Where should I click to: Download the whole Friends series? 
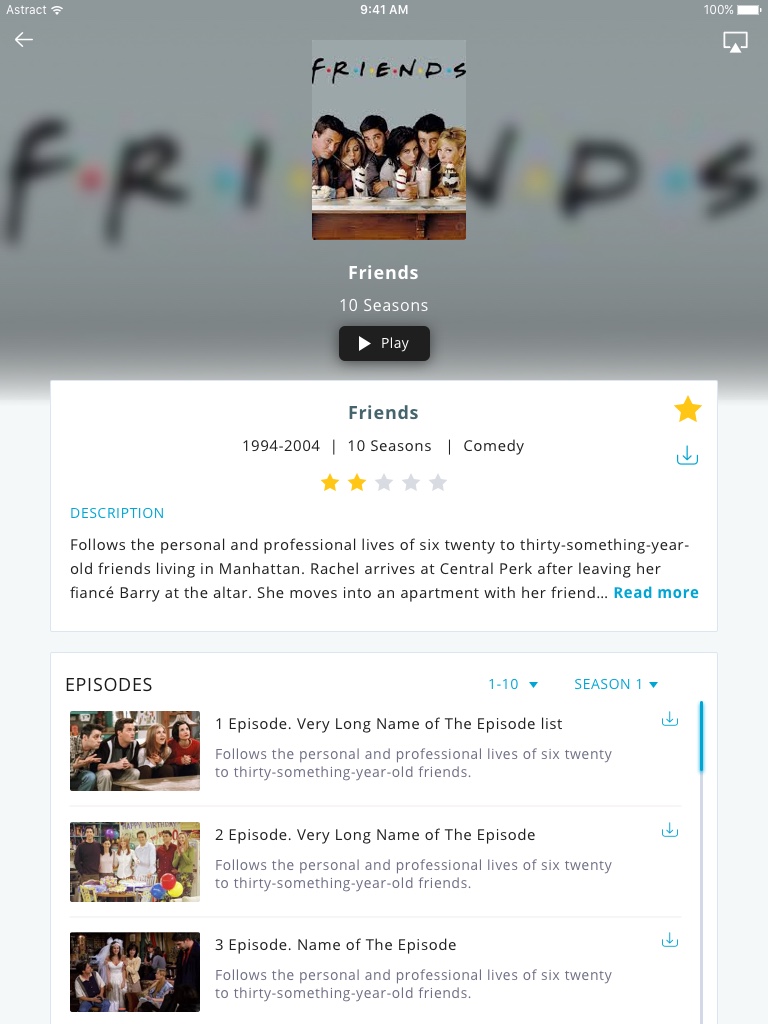click(x=687, y=456)
